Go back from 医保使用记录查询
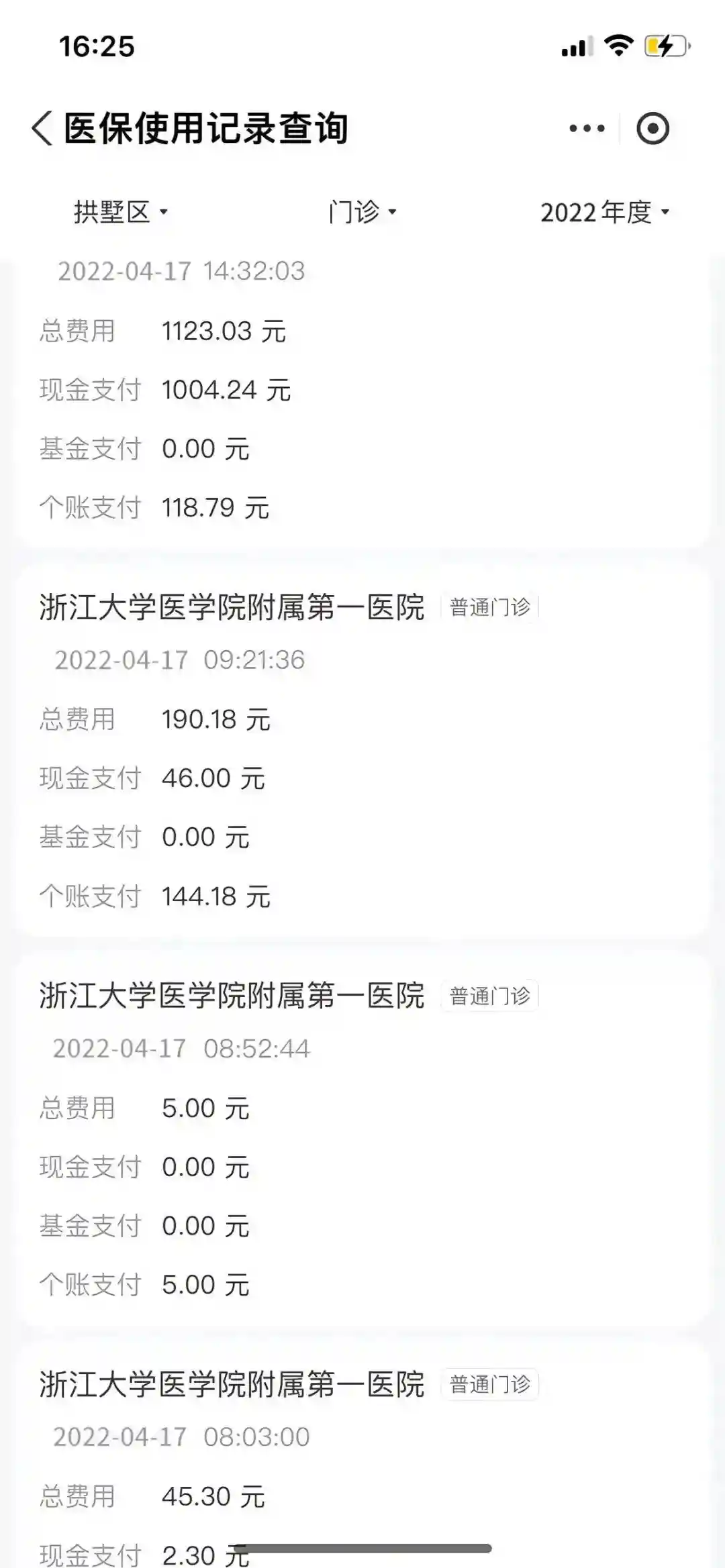This screenshot has height=1568, width=725. point(42,128)
